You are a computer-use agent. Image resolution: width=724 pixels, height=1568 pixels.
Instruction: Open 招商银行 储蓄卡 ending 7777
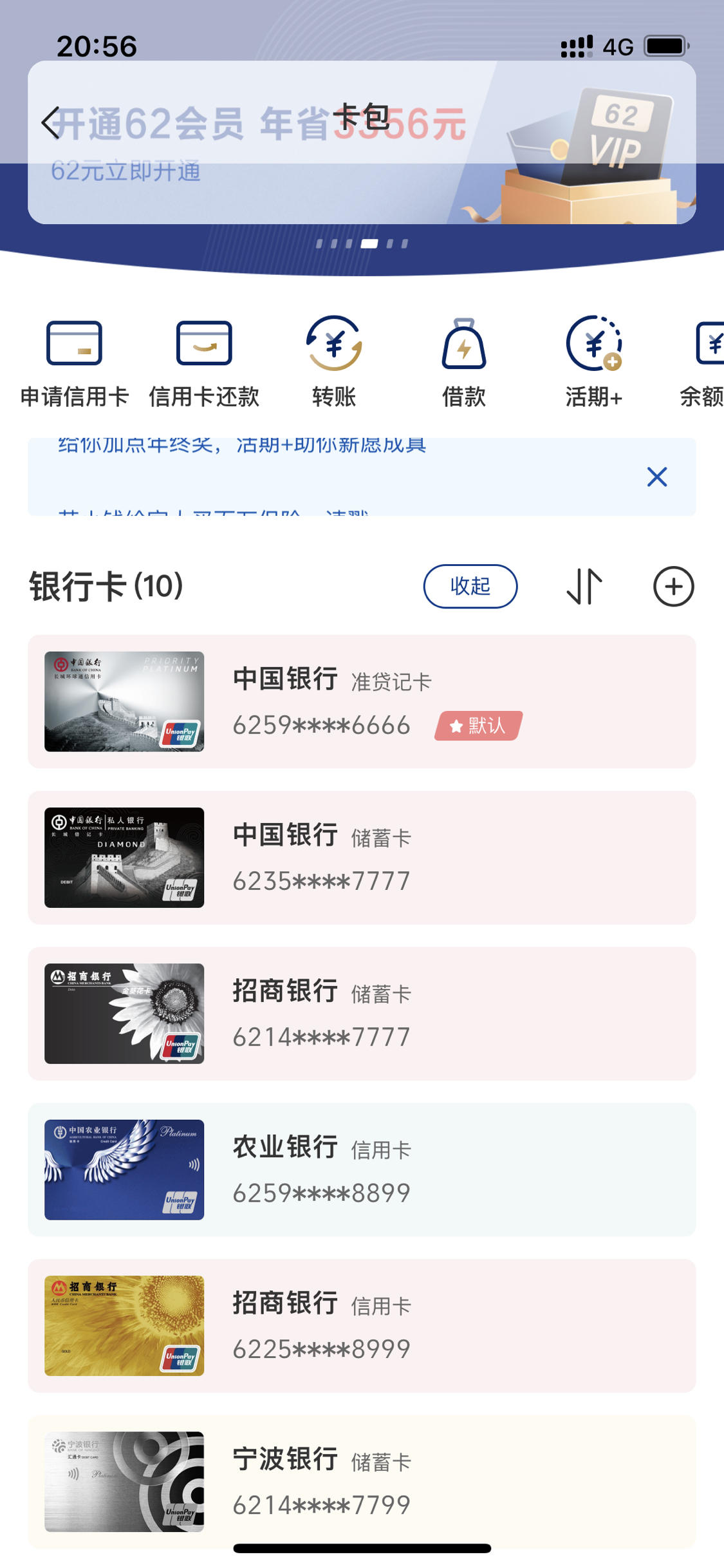tap(362, 1014)
